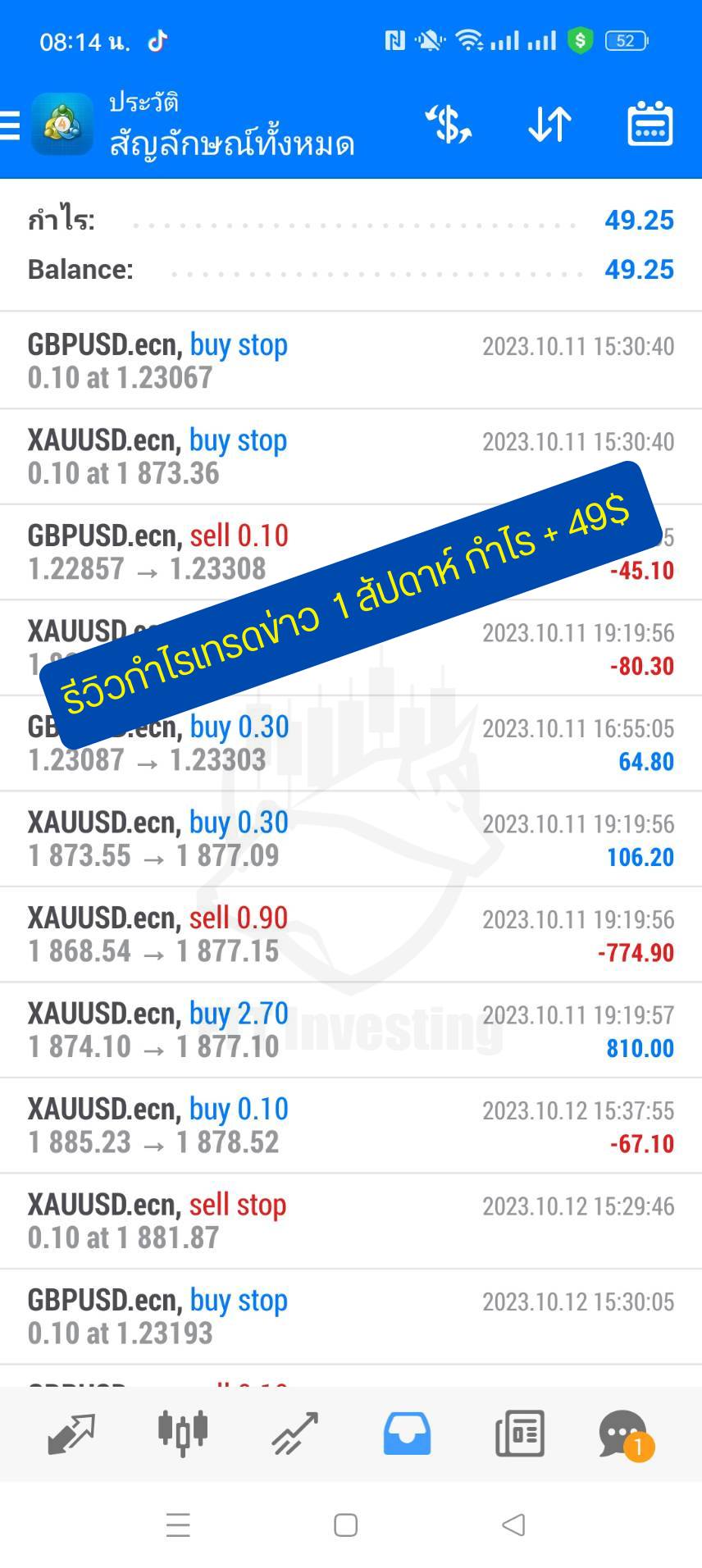Expand XAUUSD buy 2.70 profit 810.00

[x=351, y=1030]
